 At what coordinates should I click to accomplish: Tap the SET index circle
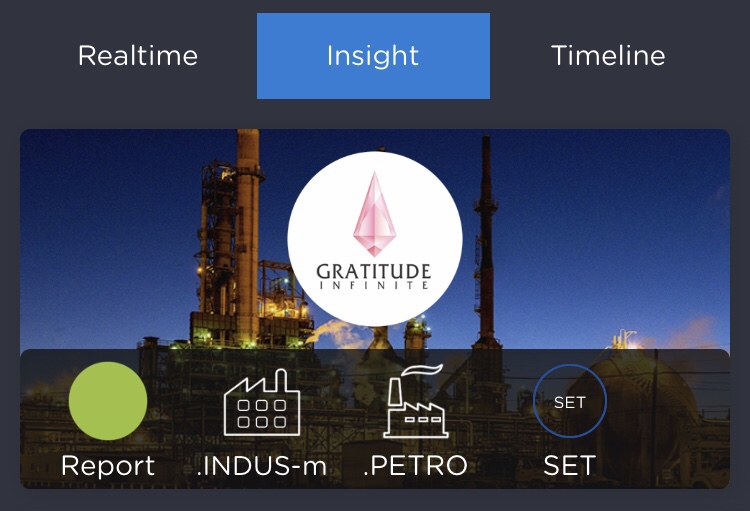(570, 402)
